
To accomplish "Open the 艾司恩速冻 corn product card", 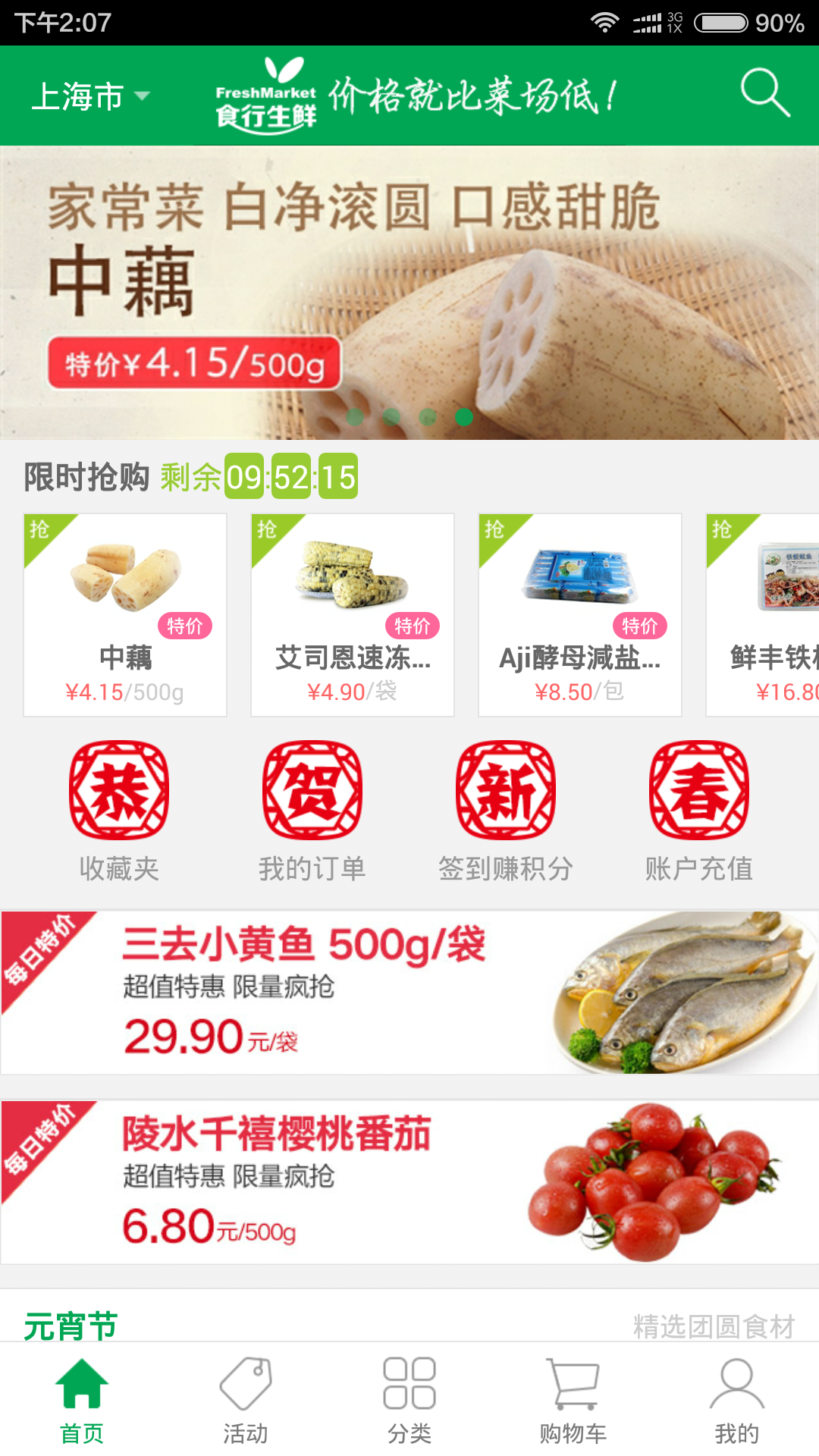I will pyautogui.click(x=353, y=614).
